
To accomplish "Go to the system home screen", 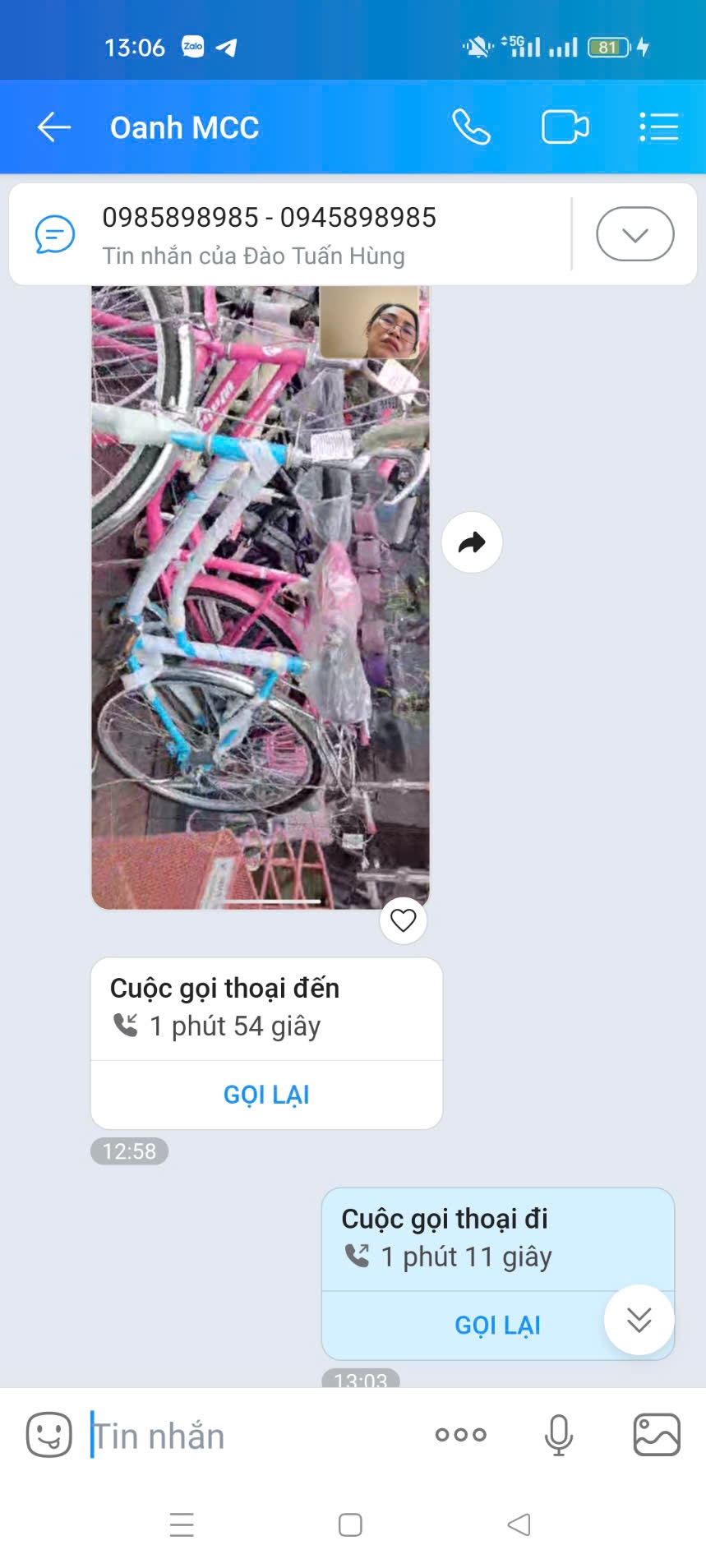I will tap(350, 1525).
